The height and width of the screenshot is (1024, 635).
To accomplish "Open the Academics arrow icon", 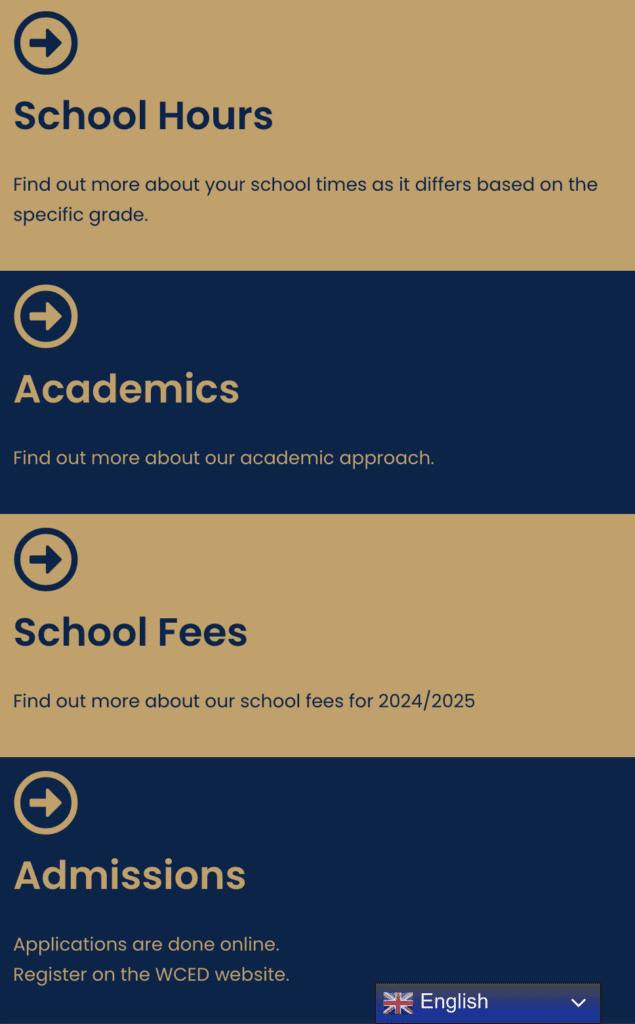I will 46,316.
